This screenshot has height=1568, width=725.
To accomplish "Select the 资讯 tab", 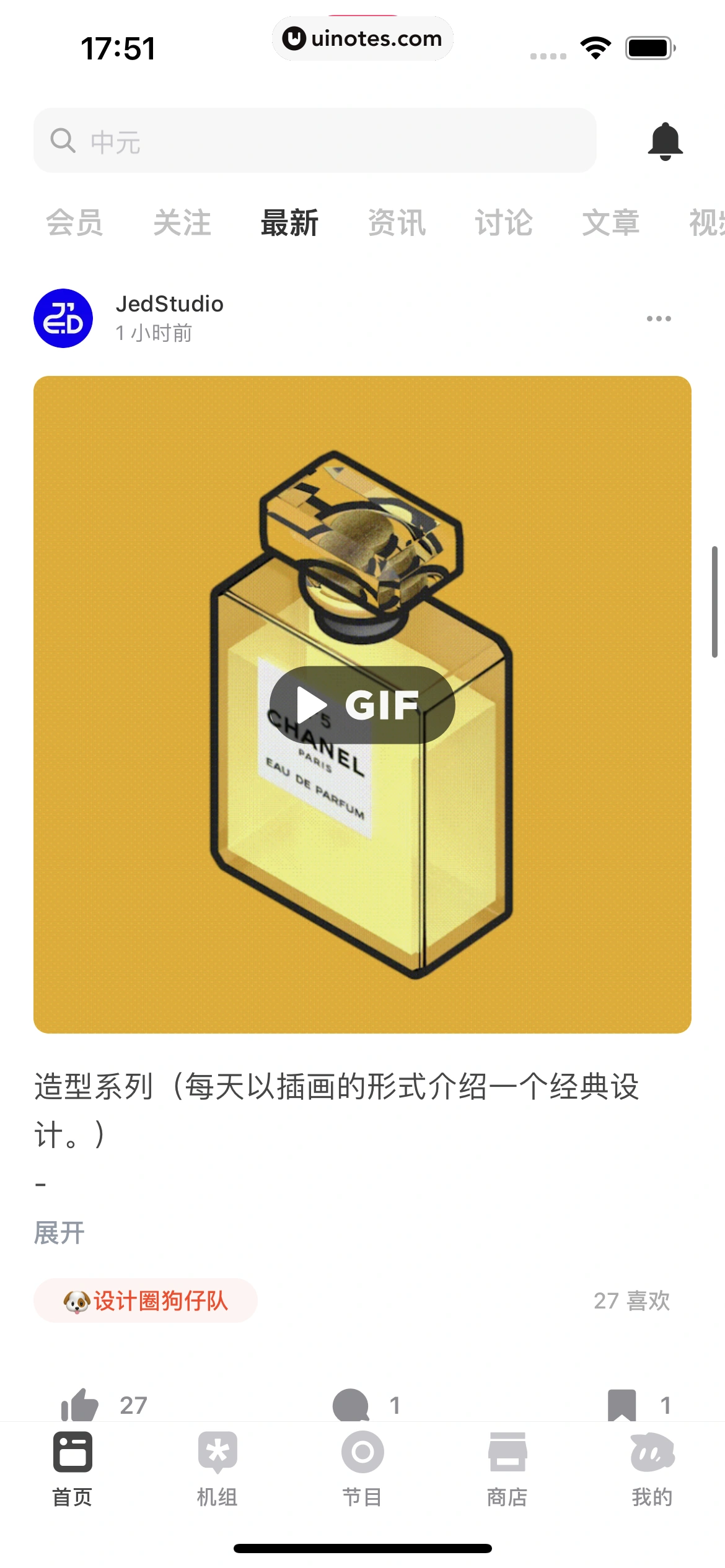I will (x=397, y=223).
